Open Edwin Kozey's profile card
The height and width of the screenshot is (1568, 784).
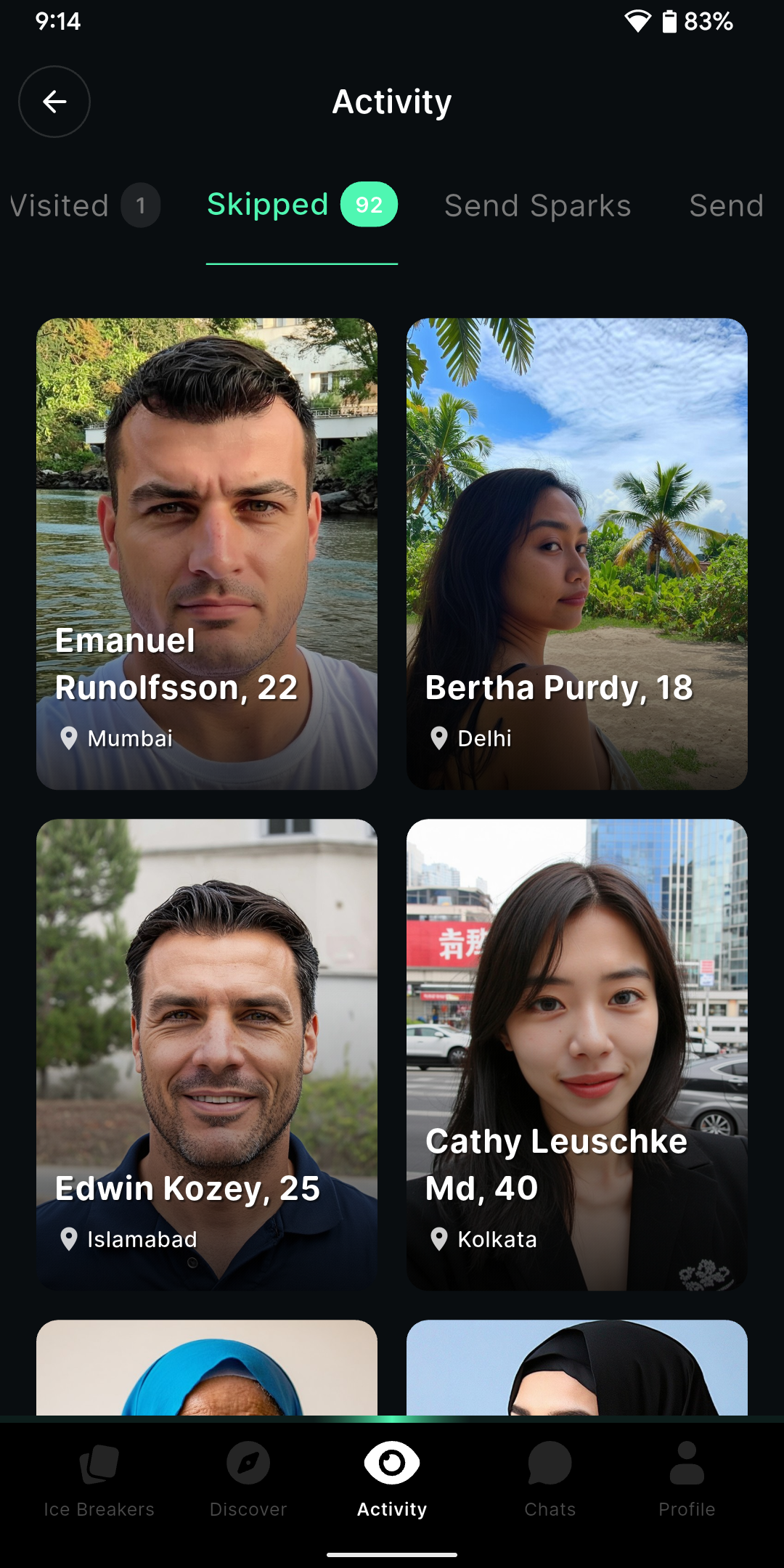[208, 1053]
